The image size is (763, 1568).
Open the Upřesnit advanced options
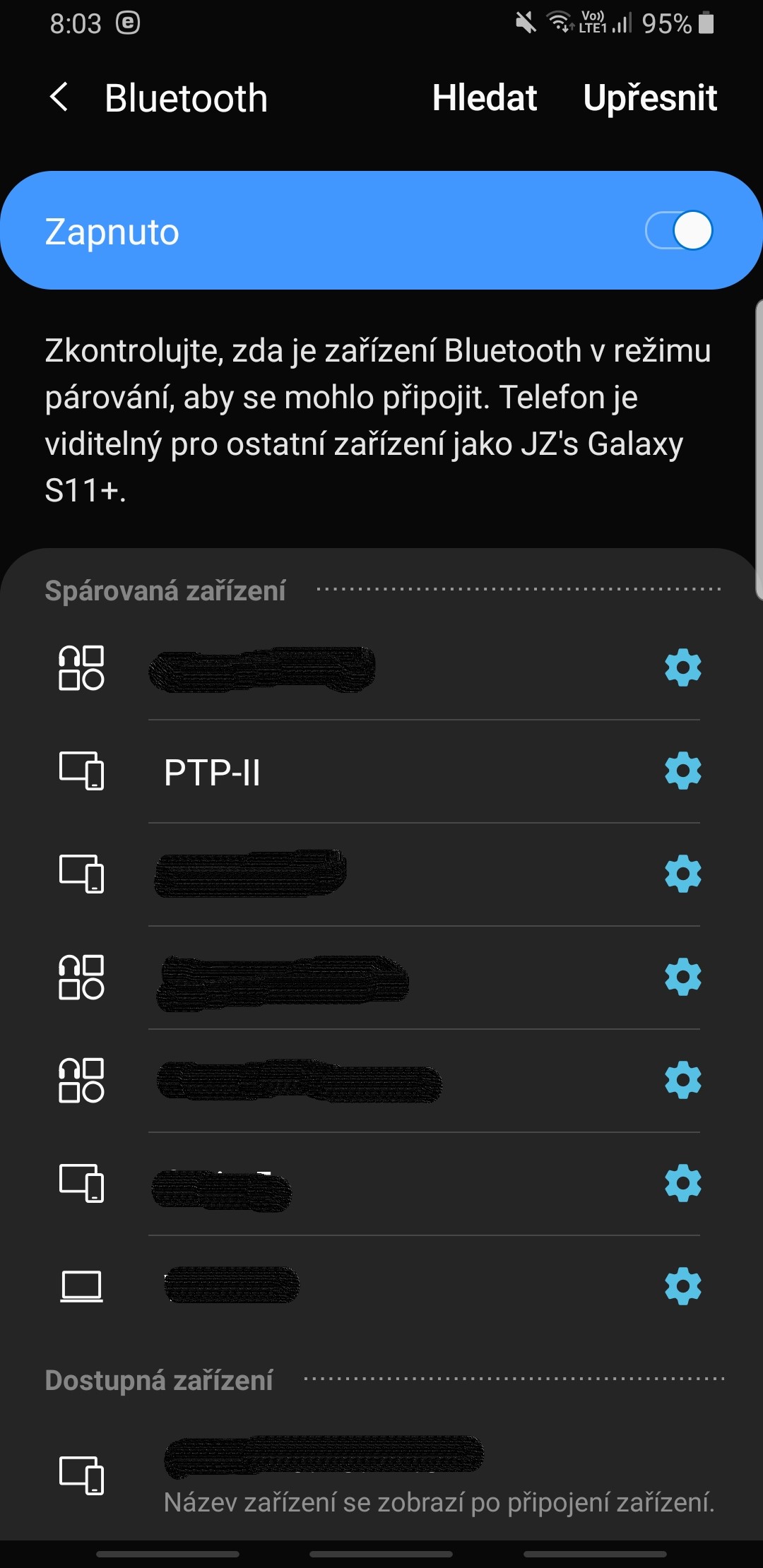tap(650, 98)
